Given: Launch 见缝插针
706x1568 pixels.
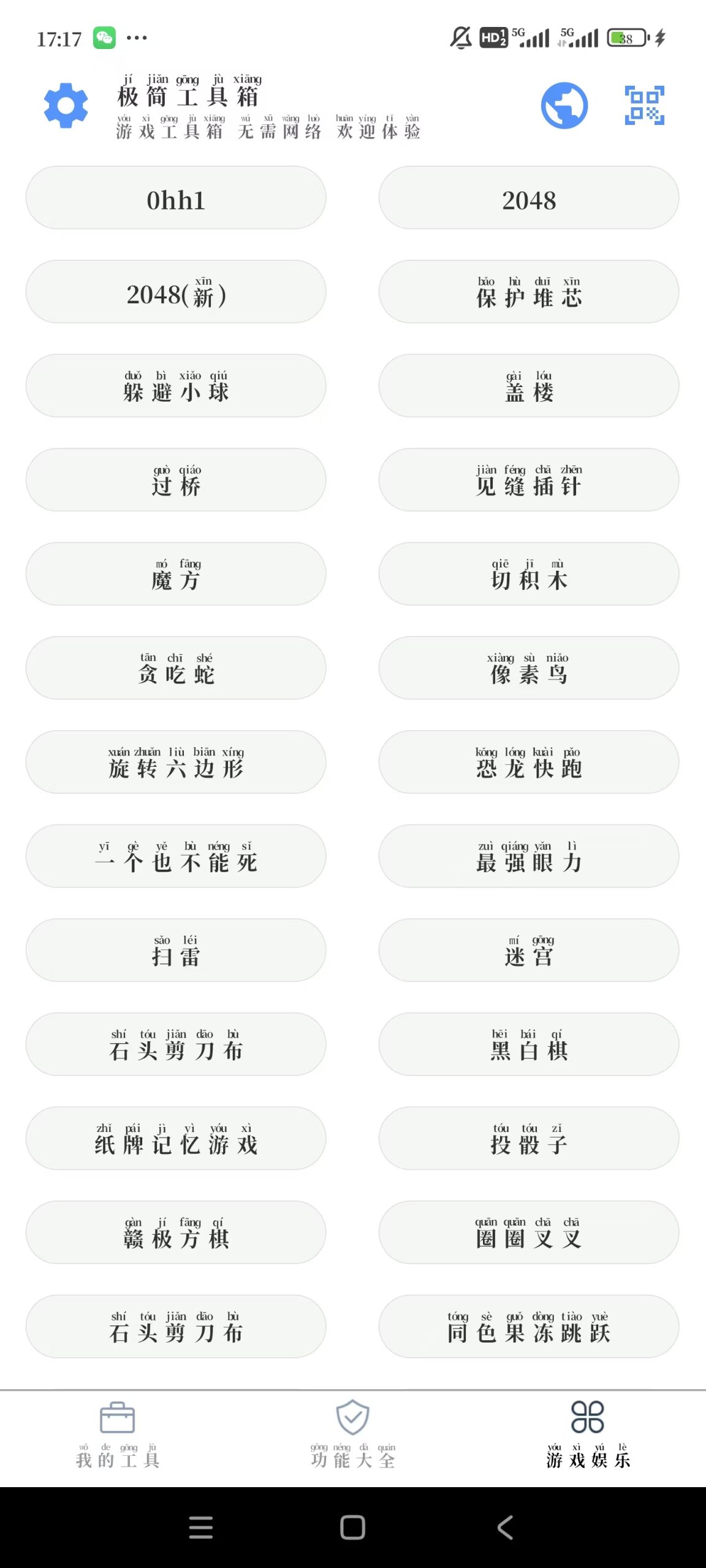Looking at the screenshot, I should [x=528, y=480].
